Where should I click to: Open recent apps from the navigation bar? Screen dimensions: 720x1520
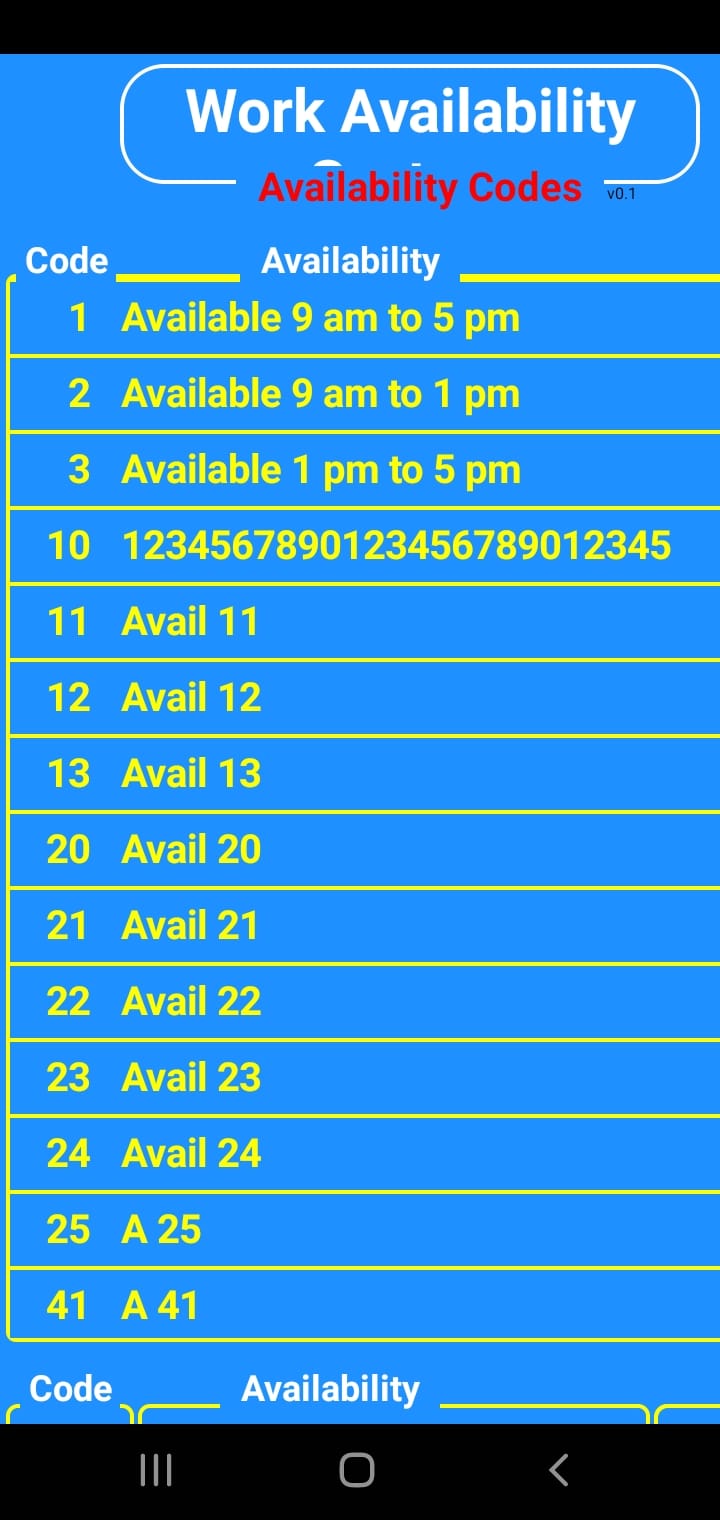click(x=156, y=1470)
